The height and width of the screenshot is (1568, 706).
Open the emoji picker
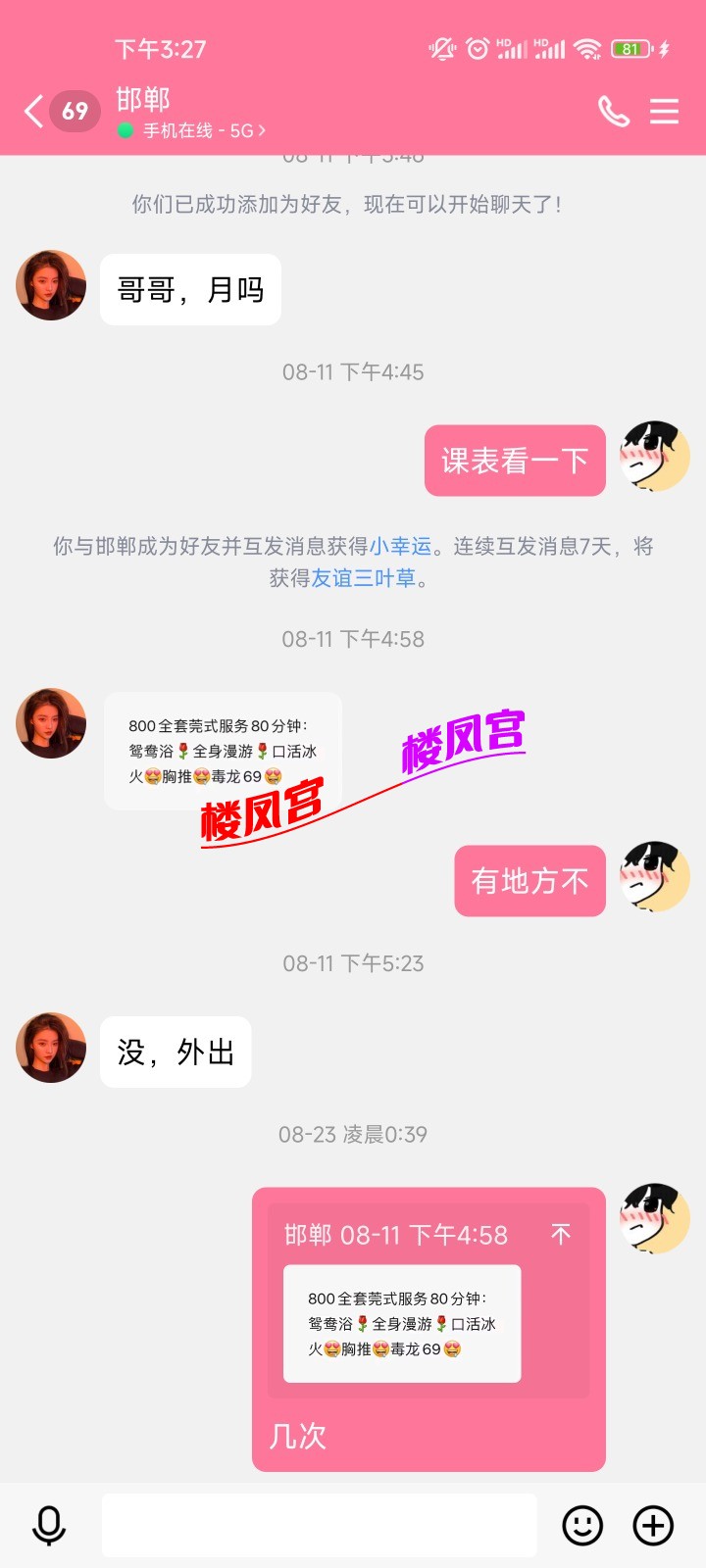(582, 1525)
